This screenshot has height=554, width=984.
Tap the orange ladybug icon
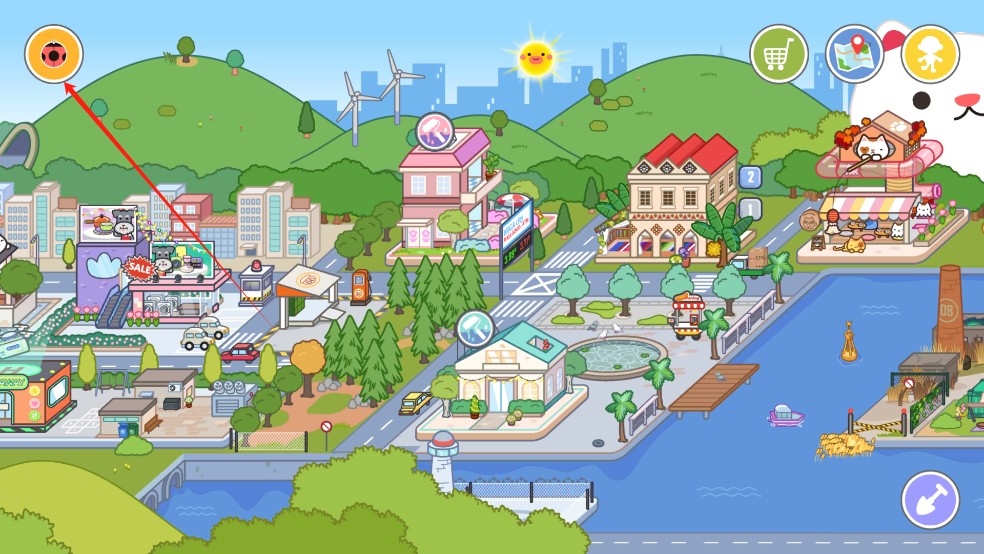pos(54,54)
